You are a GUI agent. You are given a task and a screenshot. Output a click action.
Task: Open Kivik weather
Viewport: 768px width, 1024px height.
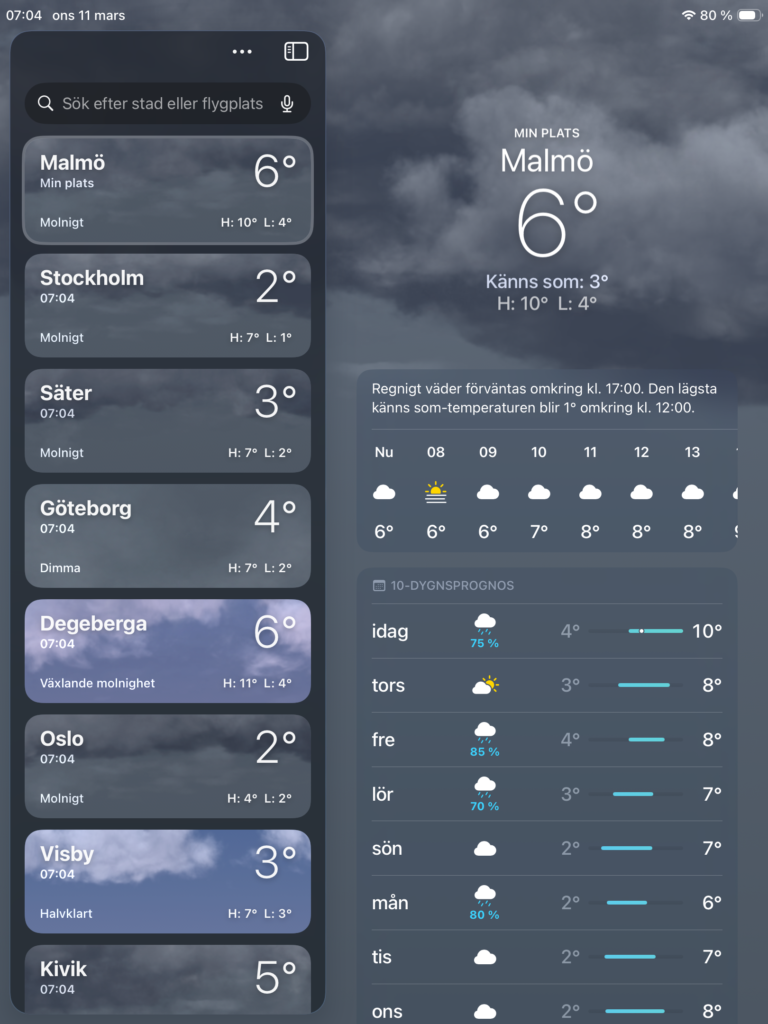click(167, 980)
